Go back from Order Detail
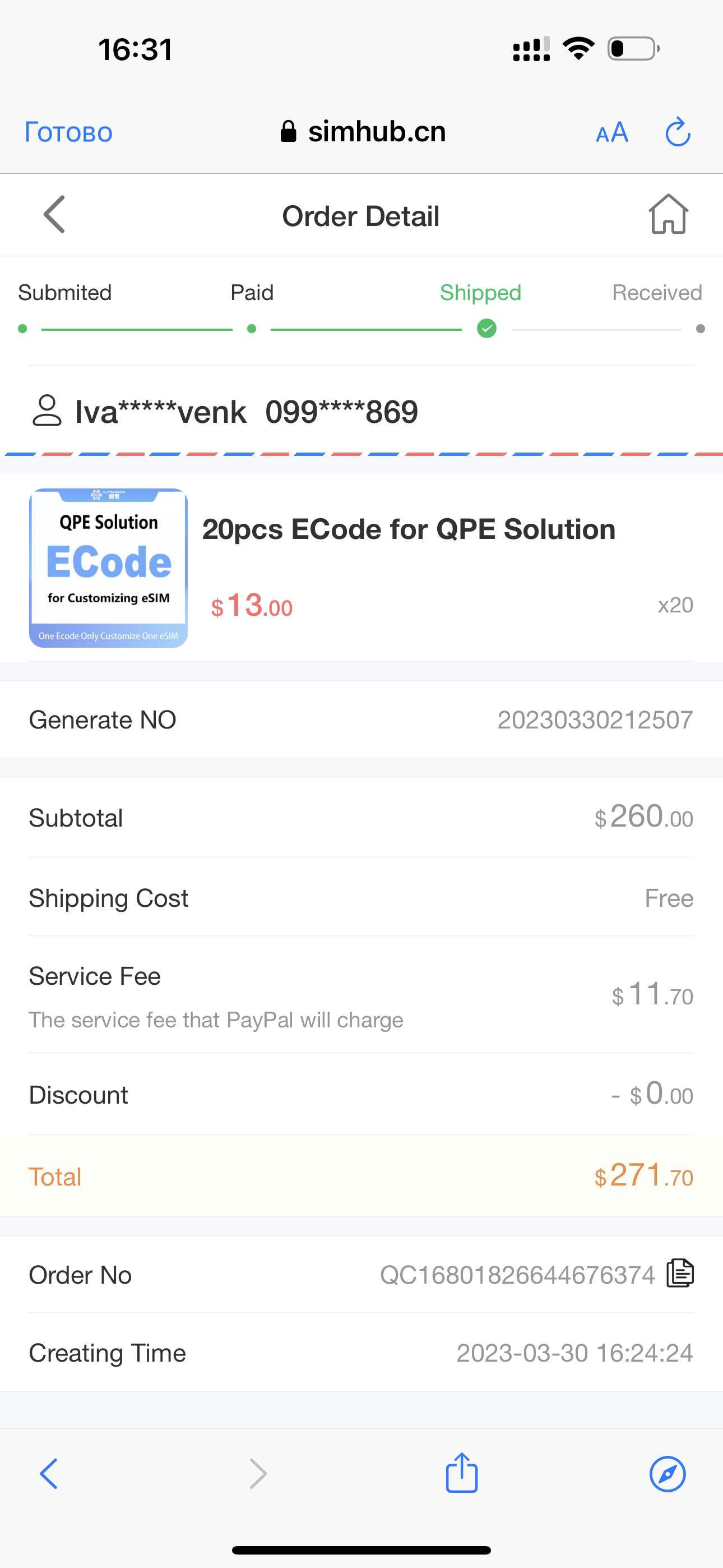This screenshot has width=723, height=1568. (x=54, y=214)
